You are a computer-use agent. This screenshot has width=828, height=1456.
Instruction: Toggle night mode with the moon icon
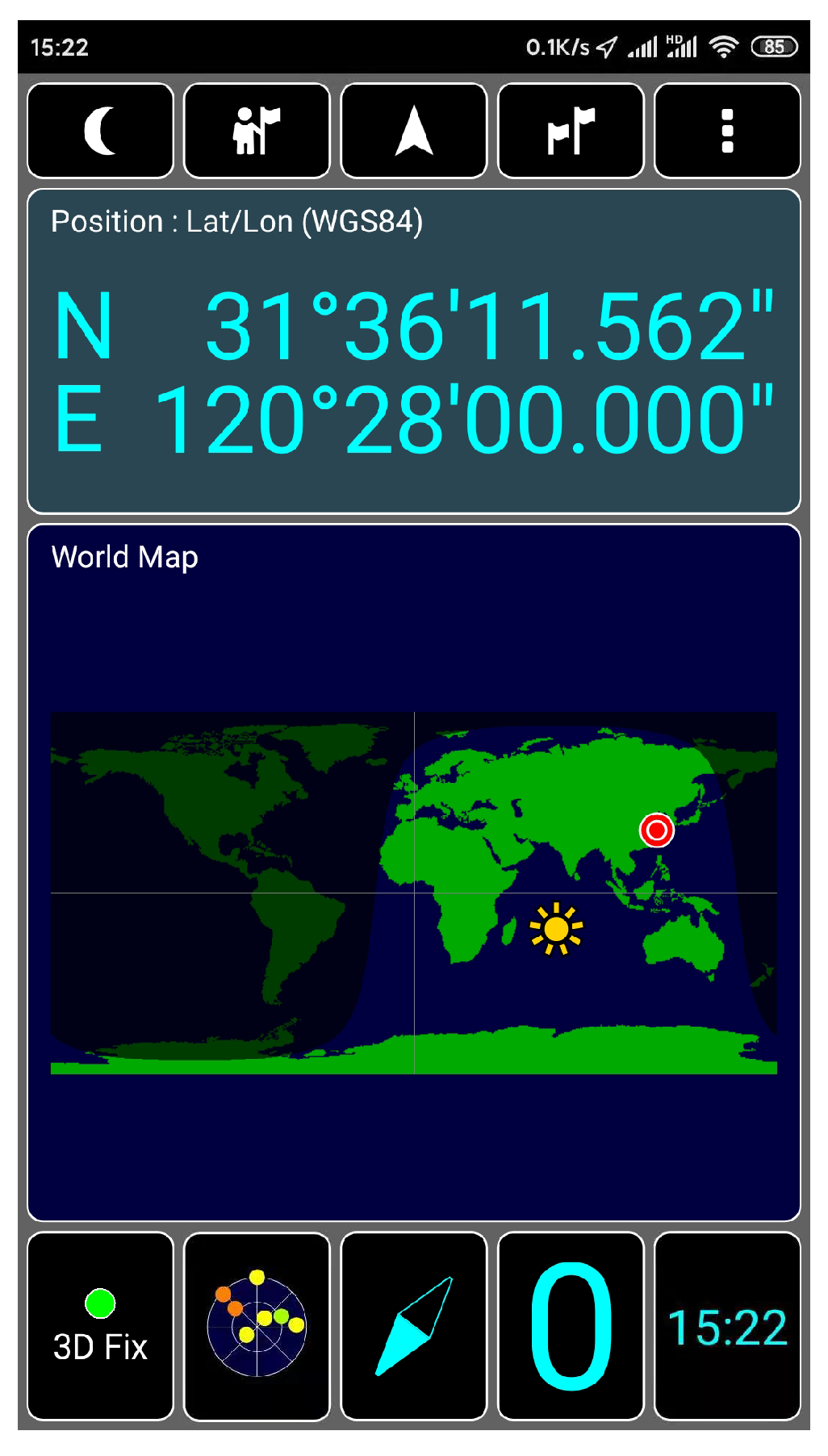[100, 131]
